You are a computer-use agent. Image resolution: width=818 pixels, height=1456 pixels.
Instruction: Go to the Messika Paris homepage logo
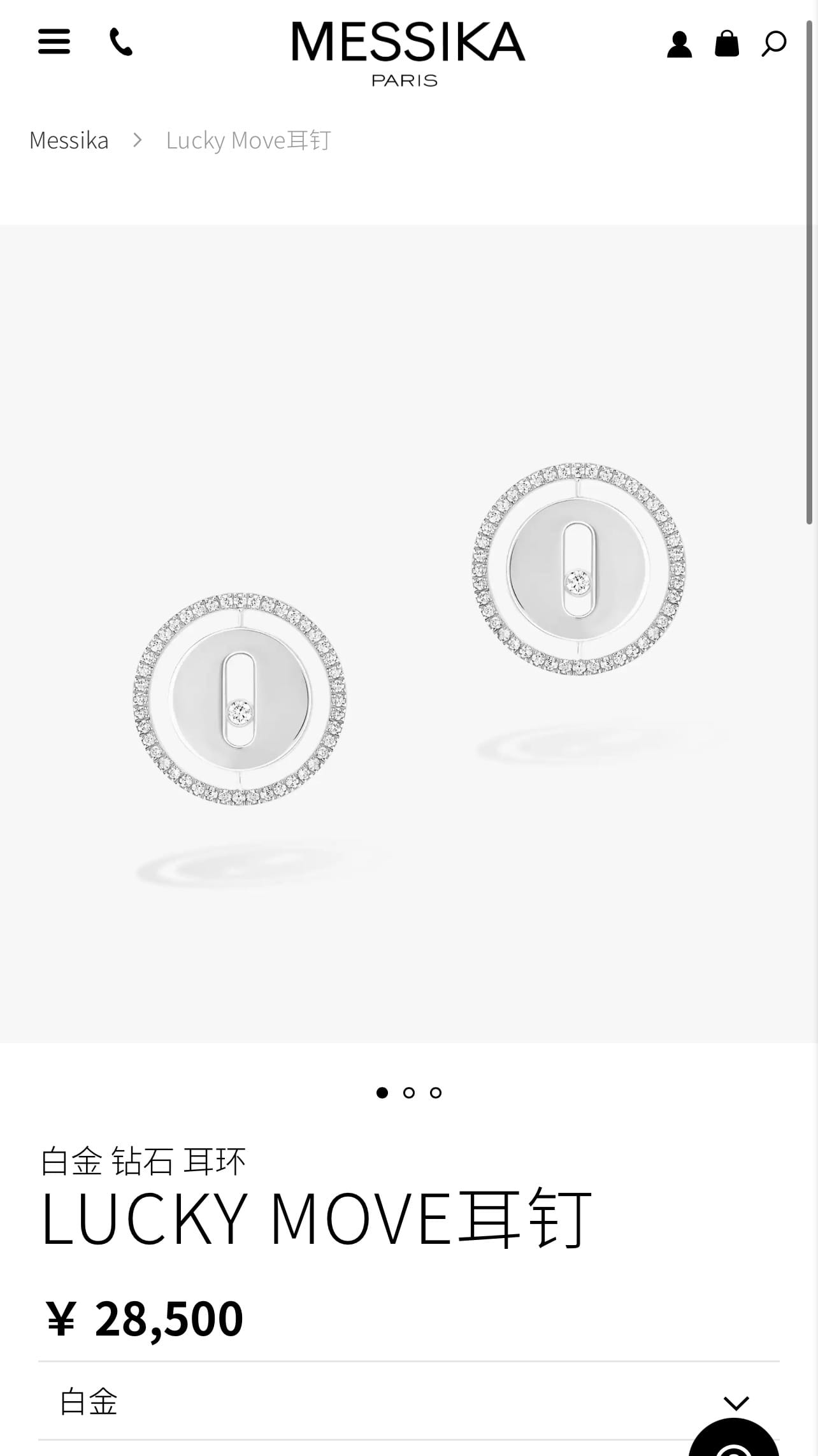point(408,52)
